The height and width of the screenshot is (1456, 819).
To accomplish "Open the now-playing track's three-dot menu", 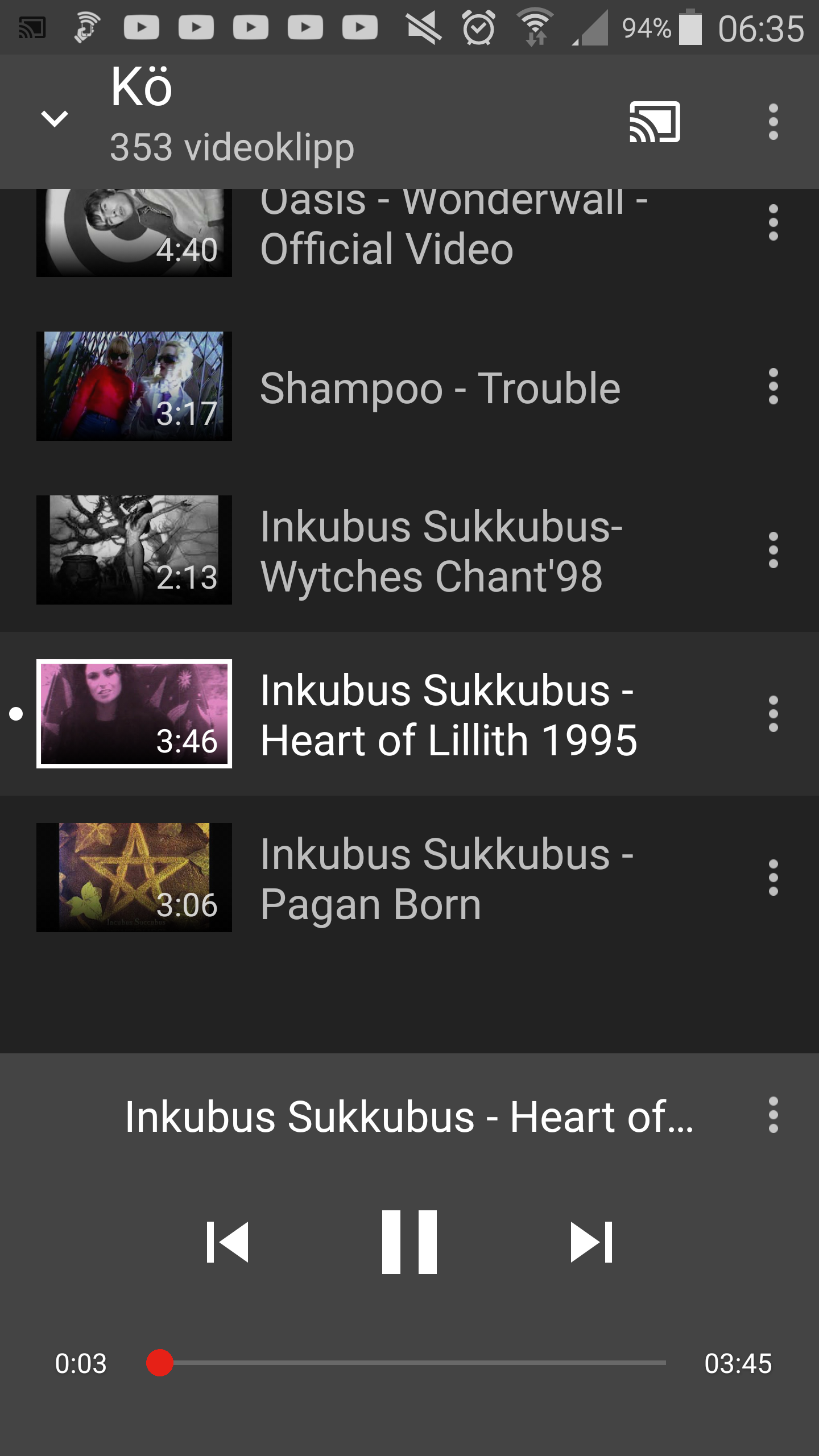I will (773, 1115).
